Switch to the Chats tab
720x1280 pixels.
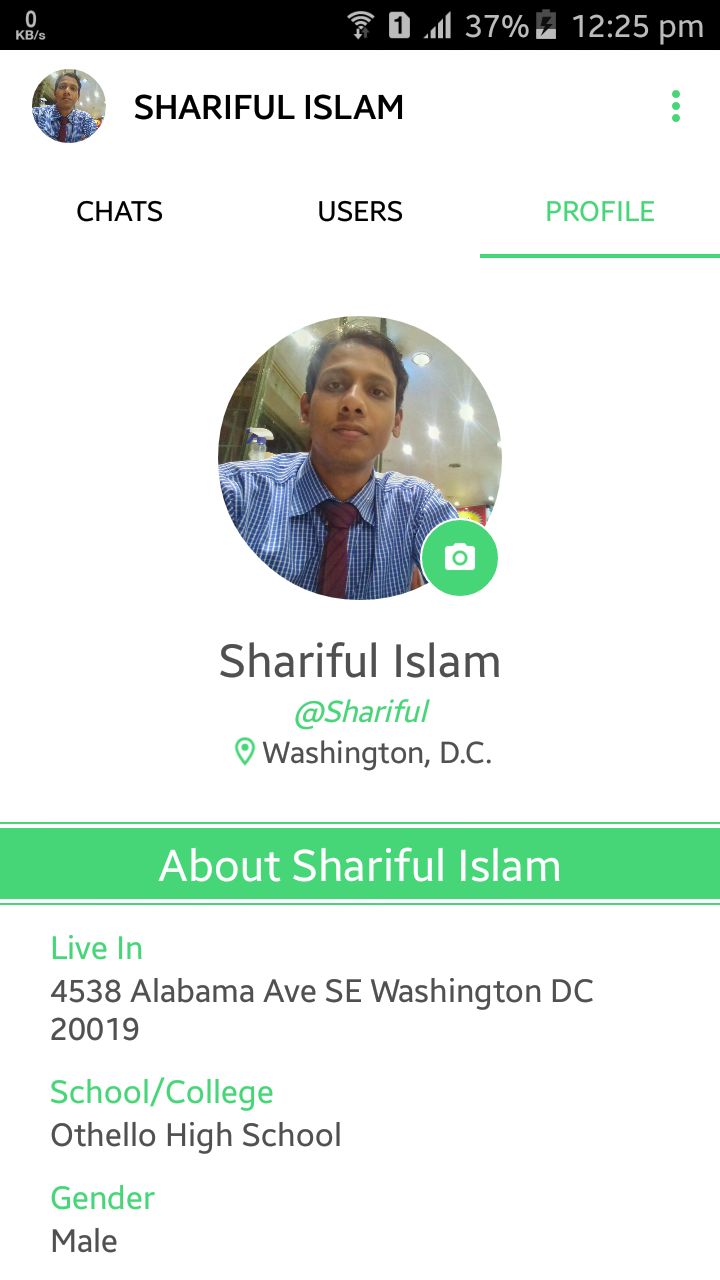click(120, 212)
